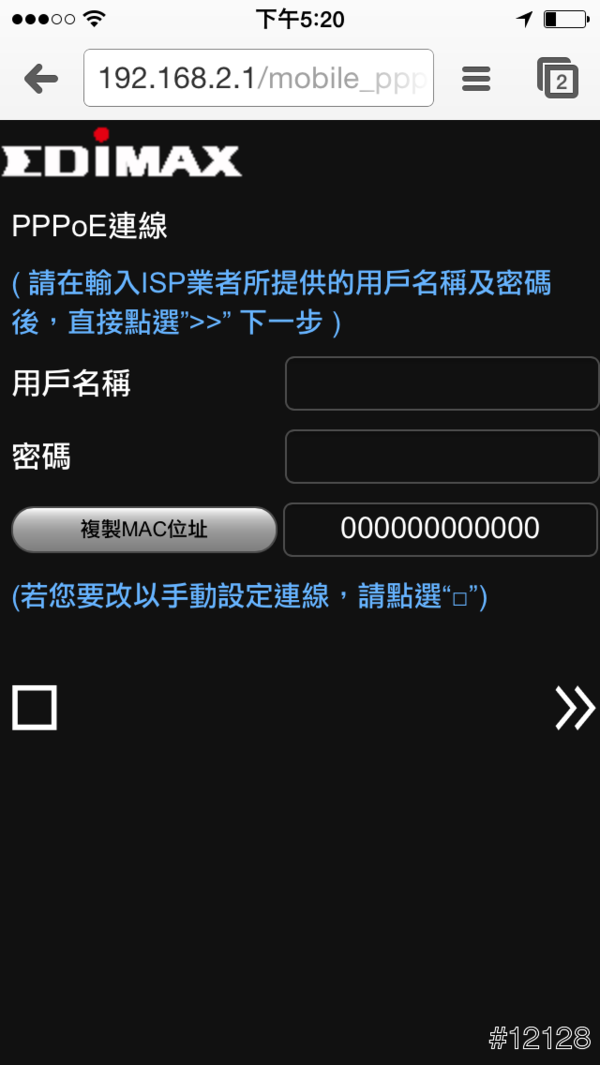Tap the URL address bar
Screen dimensions: 600x1065
[x=259, y=78]
